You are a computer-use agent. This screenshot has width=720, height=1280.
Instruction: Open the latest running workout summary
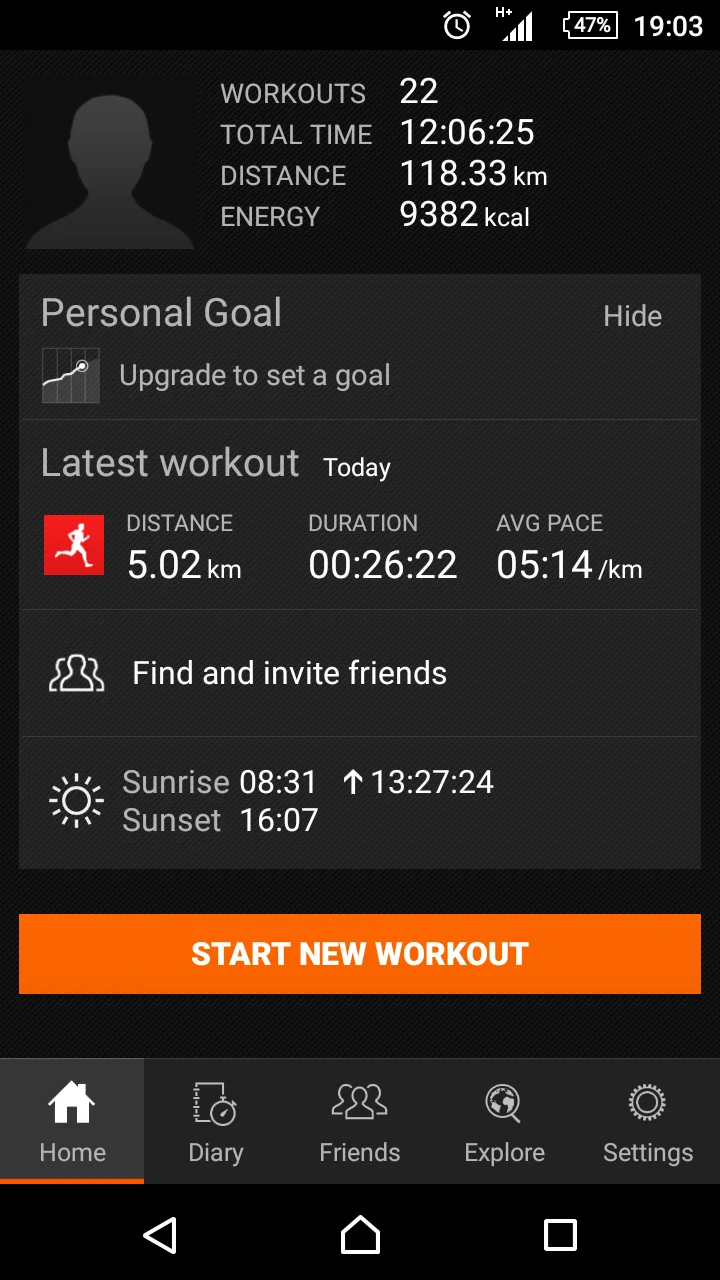tap(360, 545)
